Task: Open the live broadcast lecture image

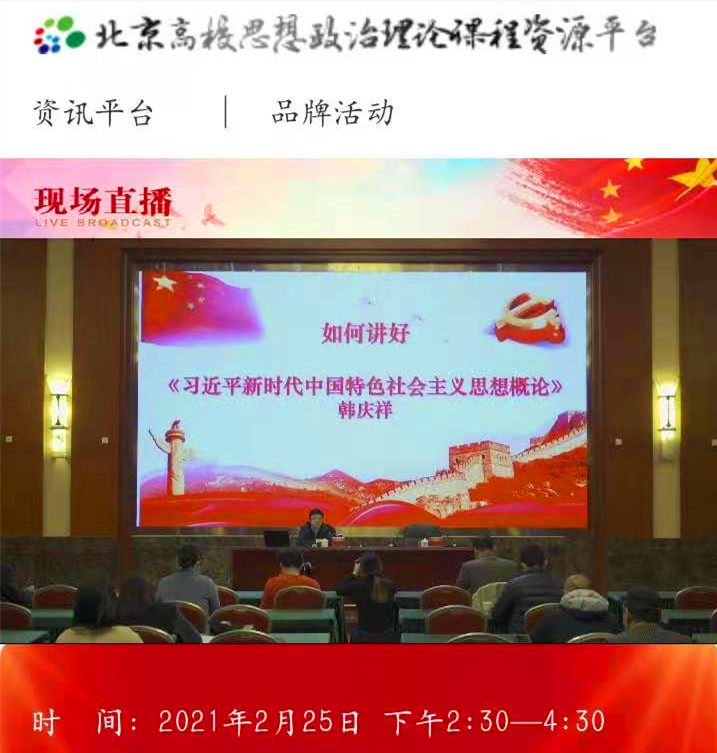Action: 358,440
